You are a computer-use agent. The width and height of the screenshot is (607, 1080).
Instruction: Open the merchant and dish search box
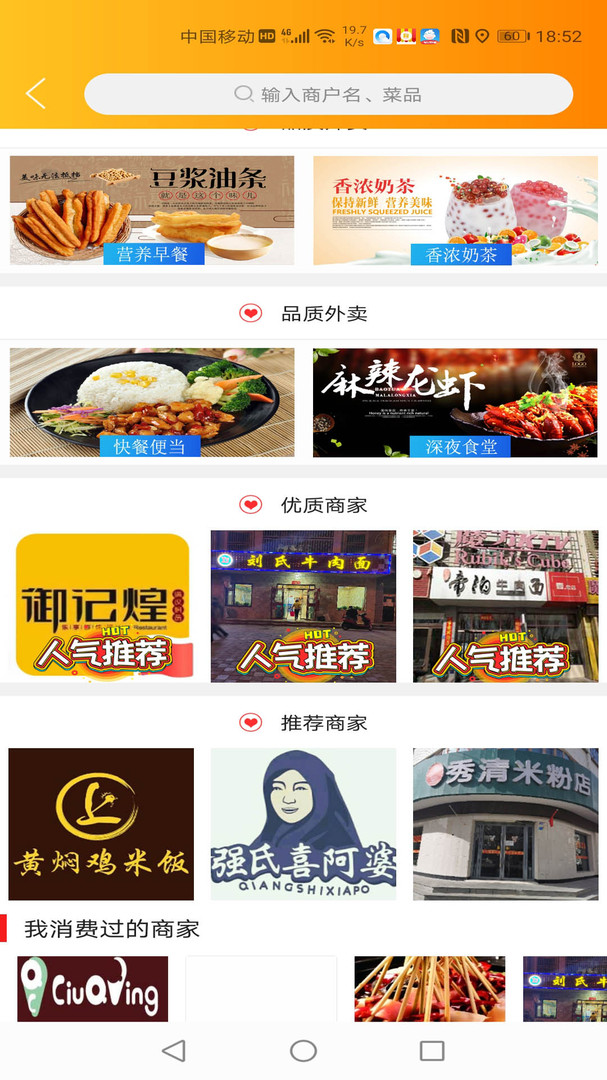pos(328,95)
